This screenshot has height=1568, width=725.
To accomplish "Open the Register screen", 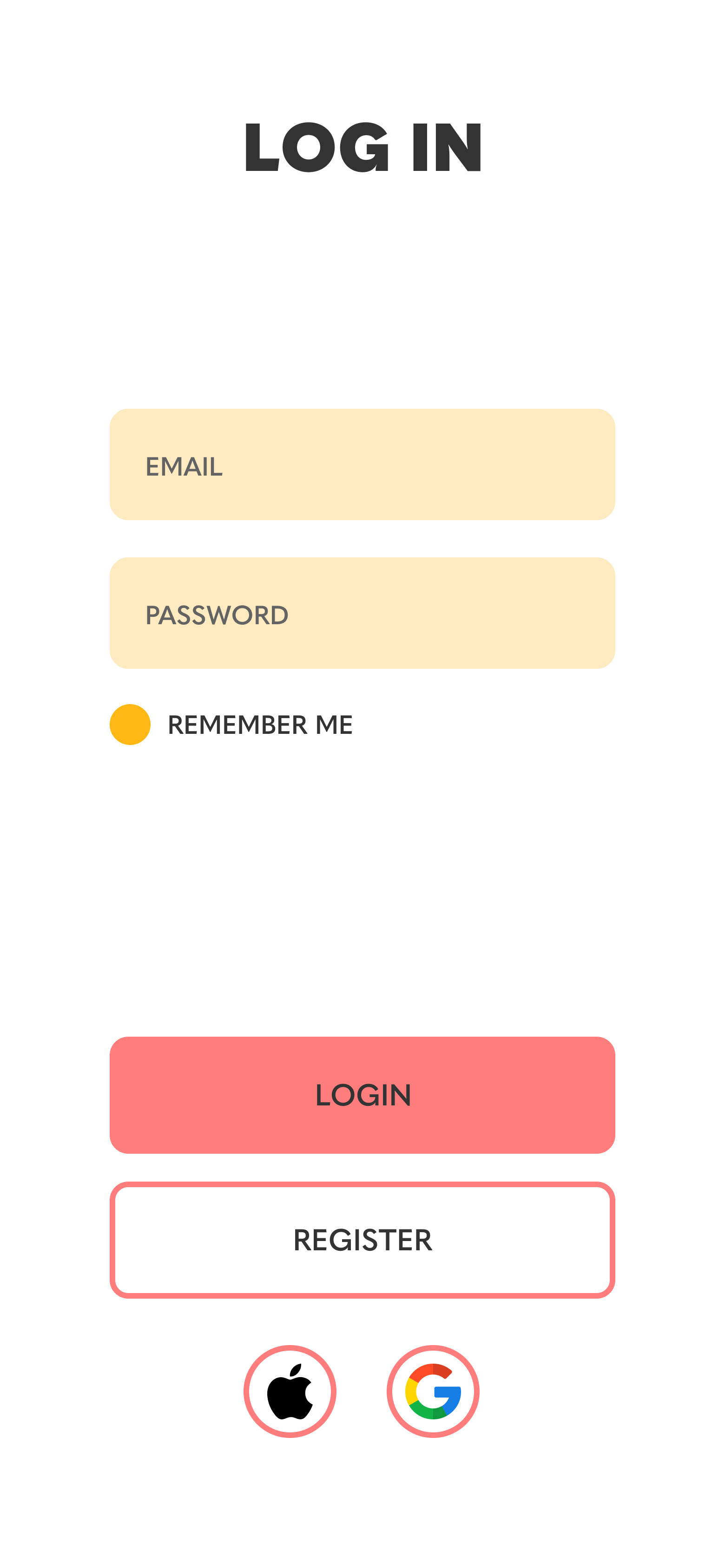I will (x=362, y=1240).
